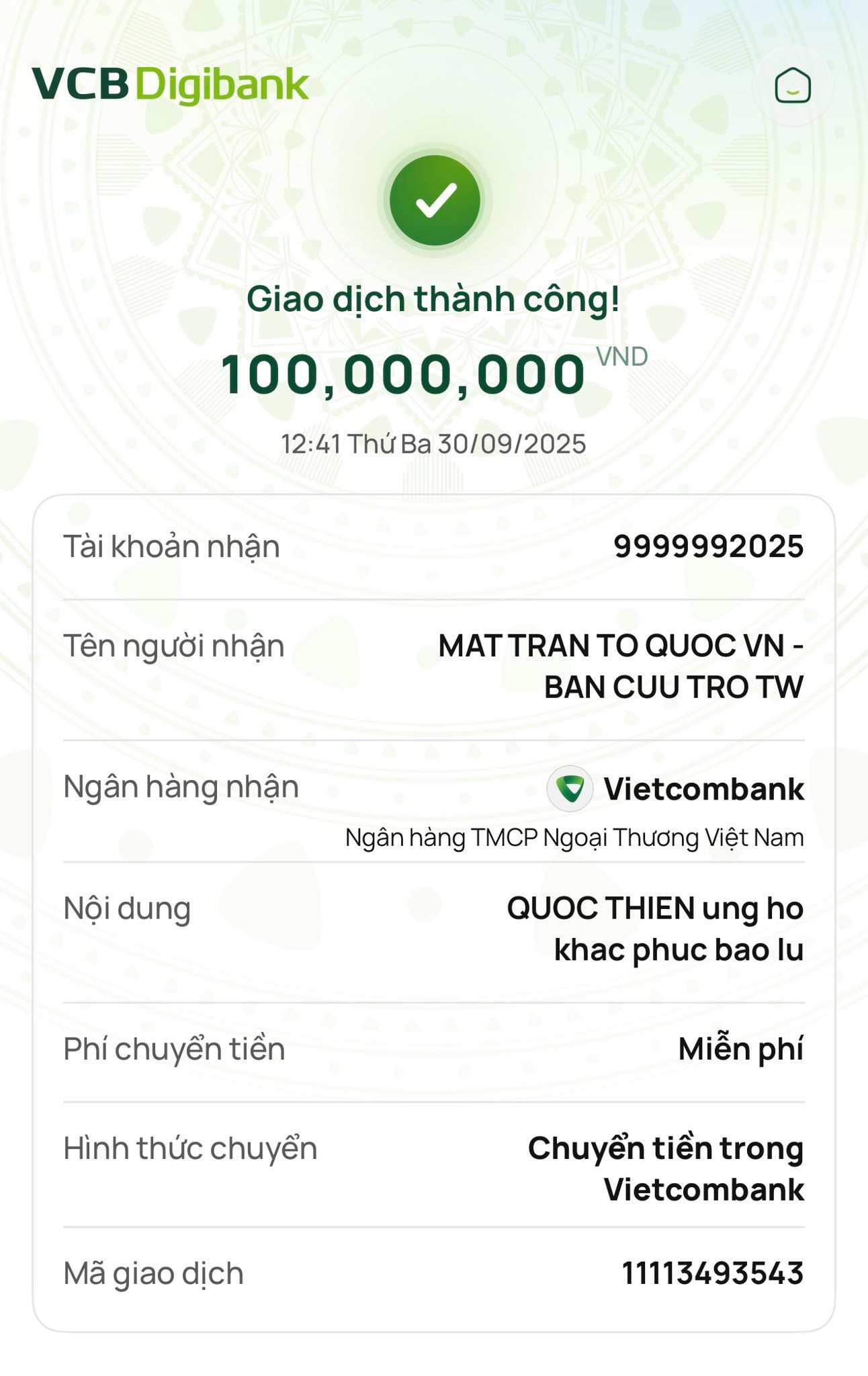Tap the home icon at top right
This screenshot has height=1376, width=868.
[793, 86]
